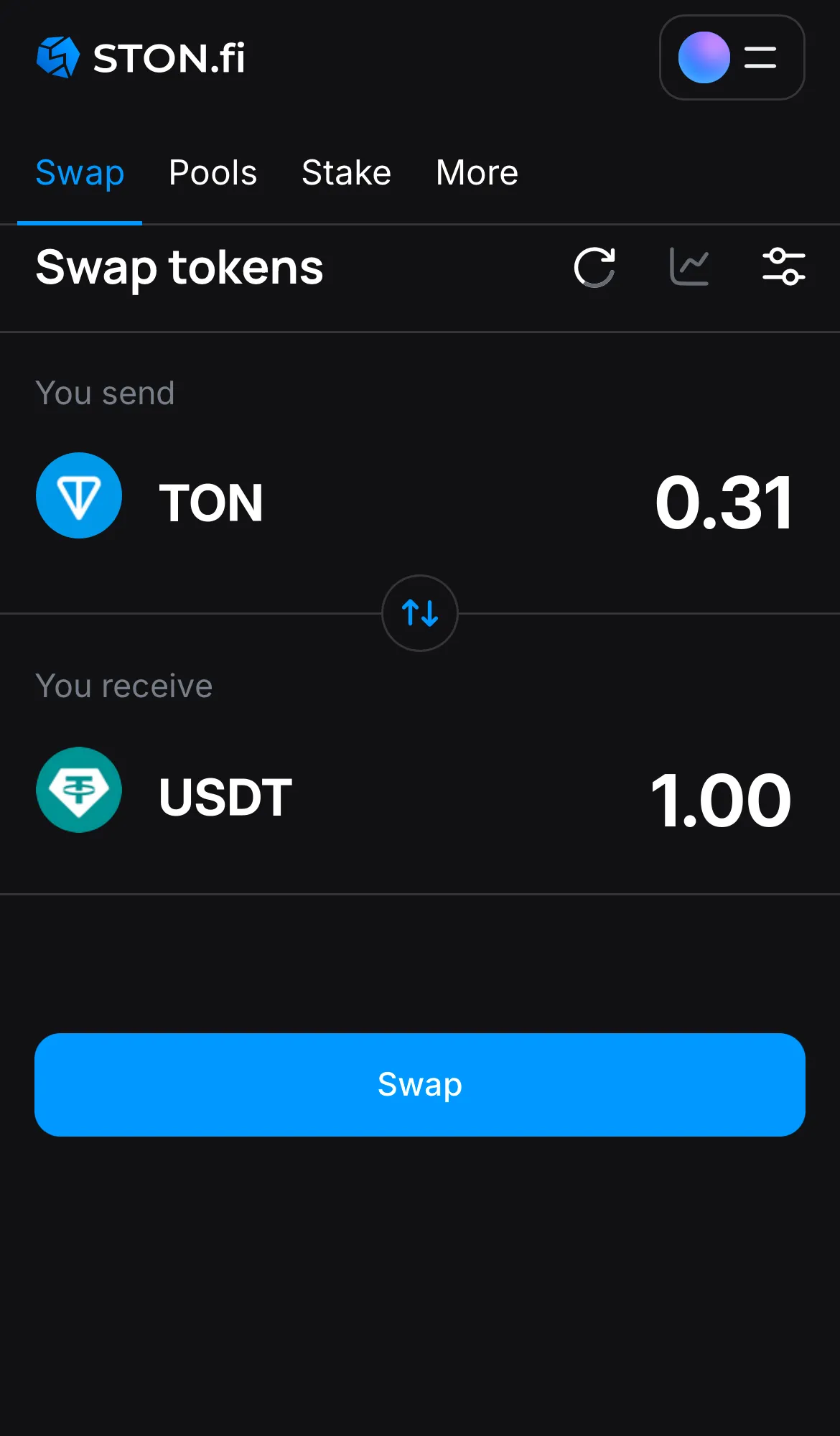Click the gradient wallet avatar
Viewport: 840px width, 1436px height.
704,58
